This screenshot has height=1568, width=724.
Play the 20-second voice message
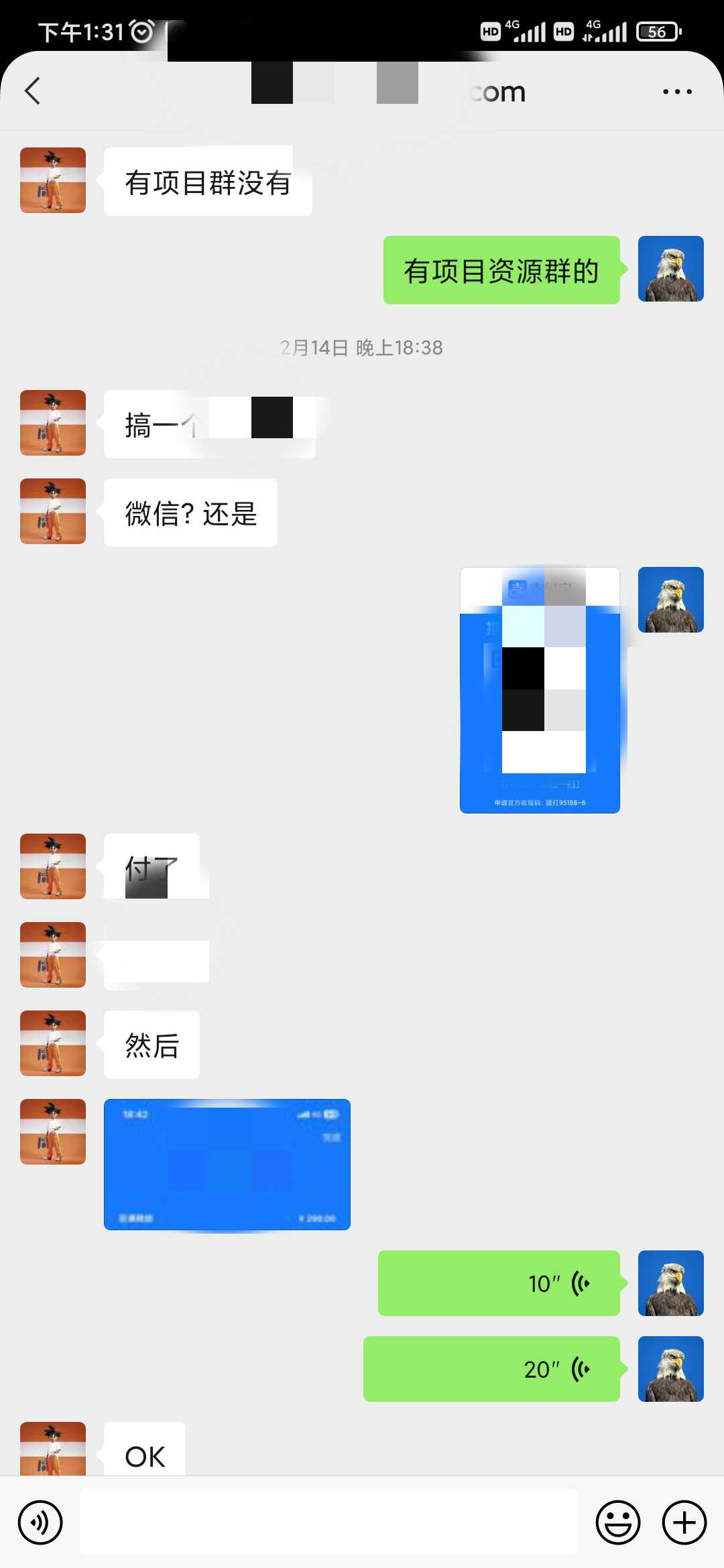[x=491, y=1369]
